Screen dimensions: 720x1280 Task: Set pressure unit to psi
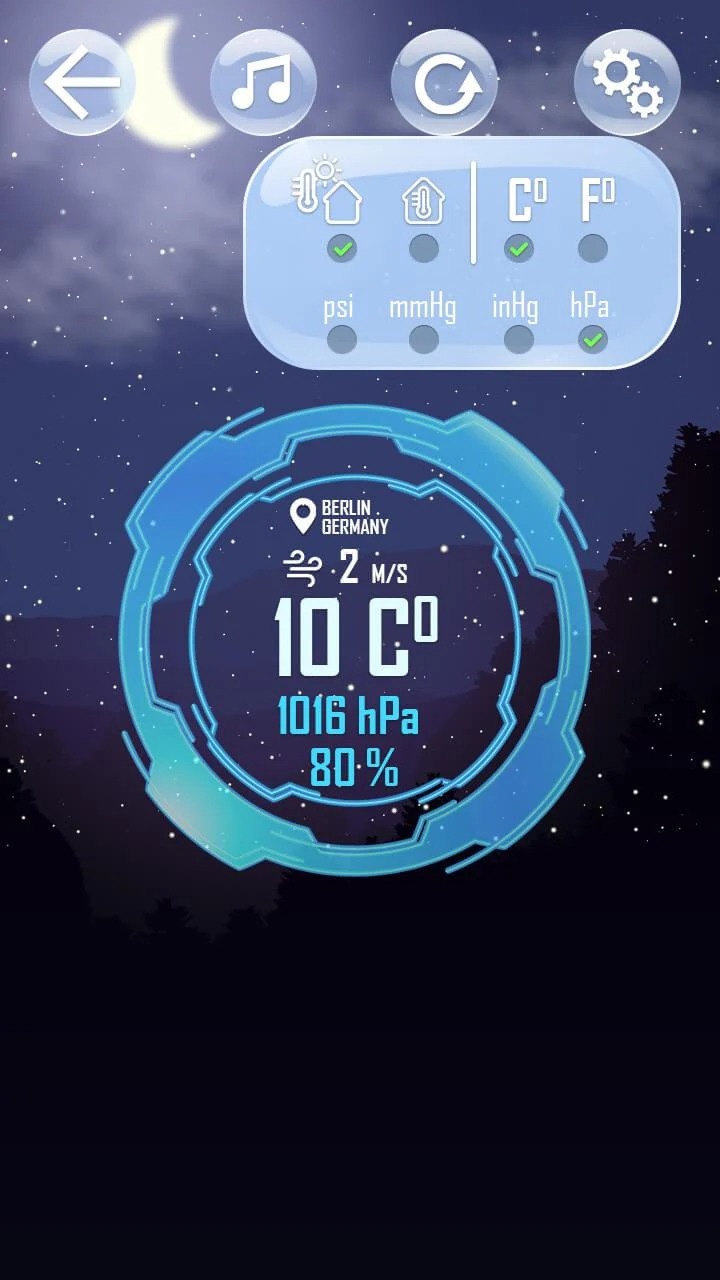pyautogui.click(x=342, y=340)
